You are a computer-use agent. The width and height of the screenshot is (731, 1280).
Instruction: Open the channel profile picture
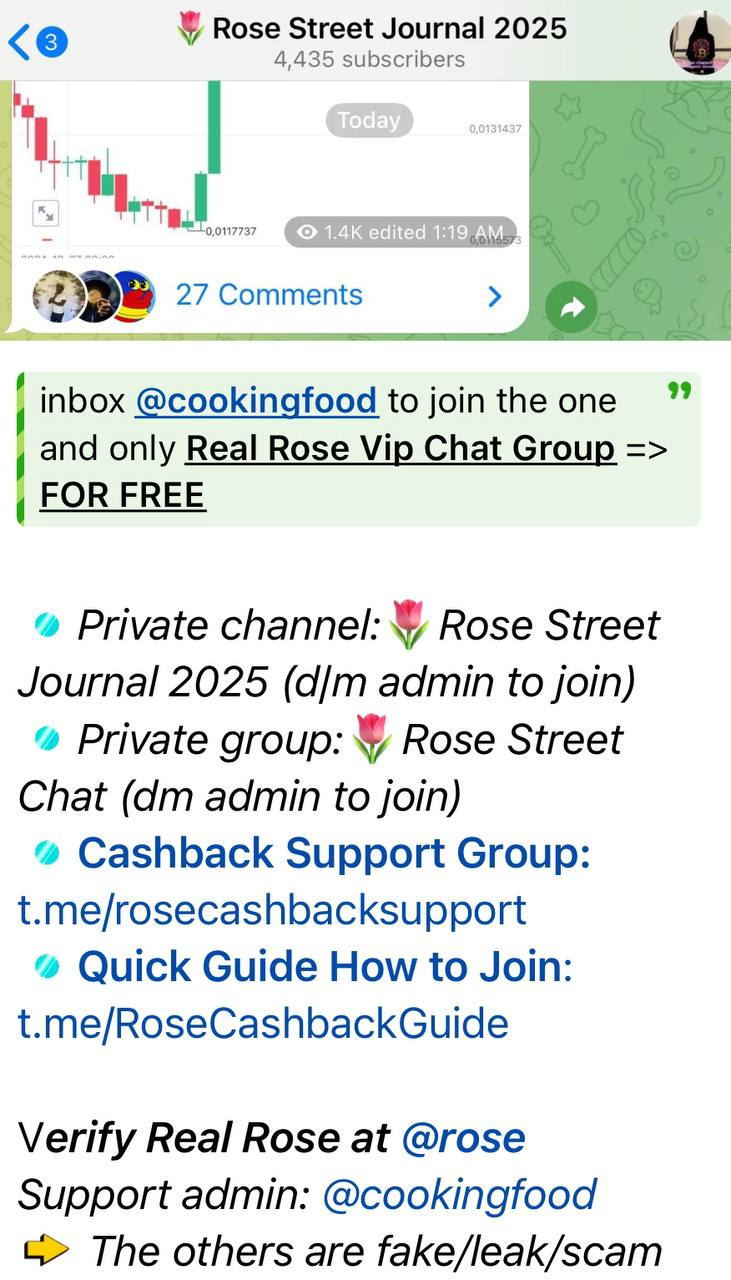(699, 42)
